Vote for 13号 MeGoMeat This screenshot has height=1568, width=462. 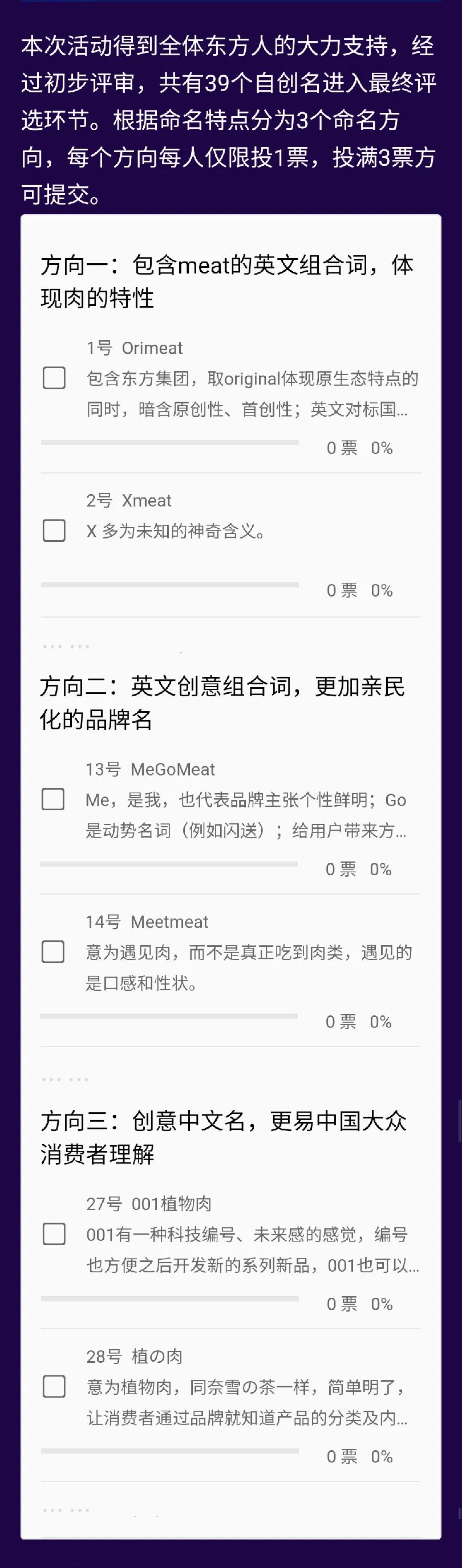(x=53, y=799)
